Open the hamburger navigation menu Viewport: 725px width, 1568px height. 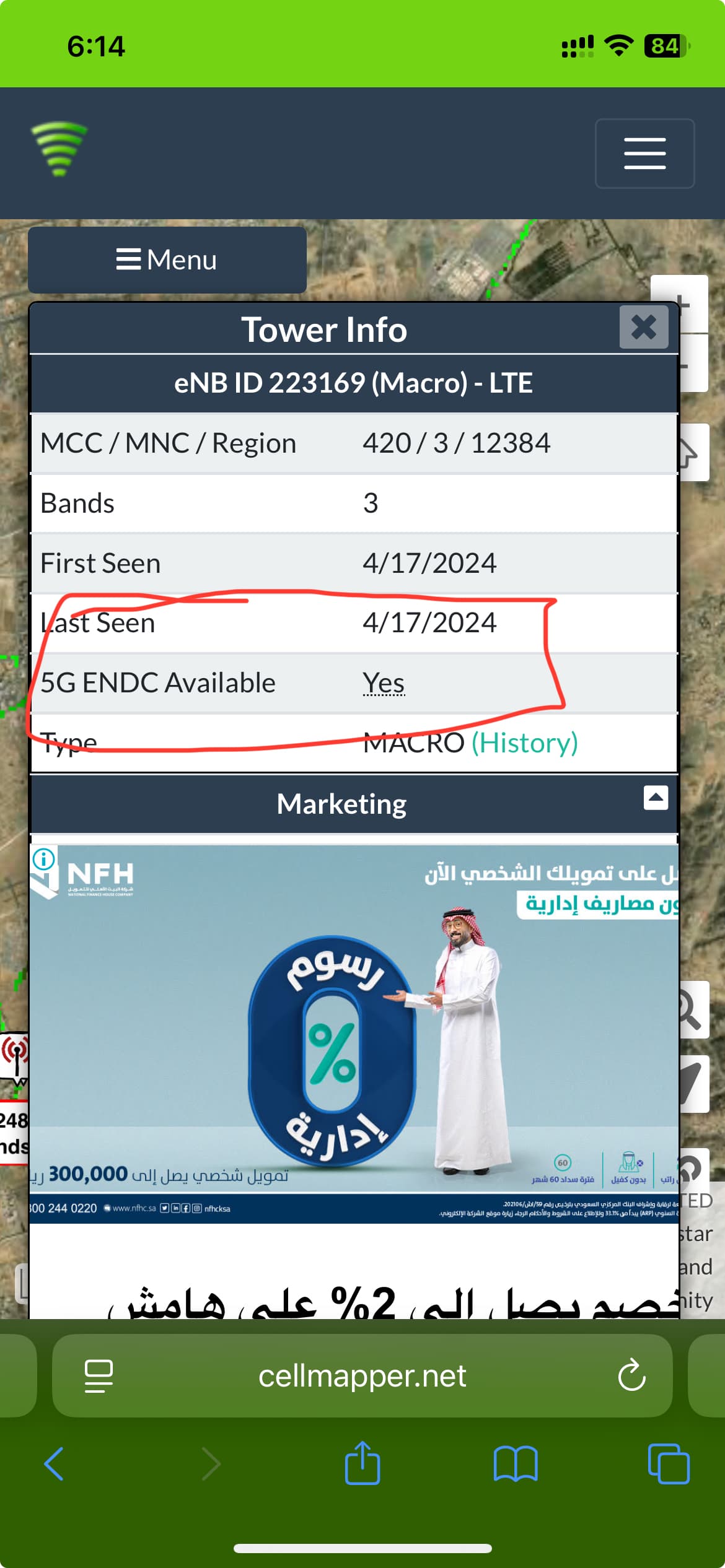[644, 154]
